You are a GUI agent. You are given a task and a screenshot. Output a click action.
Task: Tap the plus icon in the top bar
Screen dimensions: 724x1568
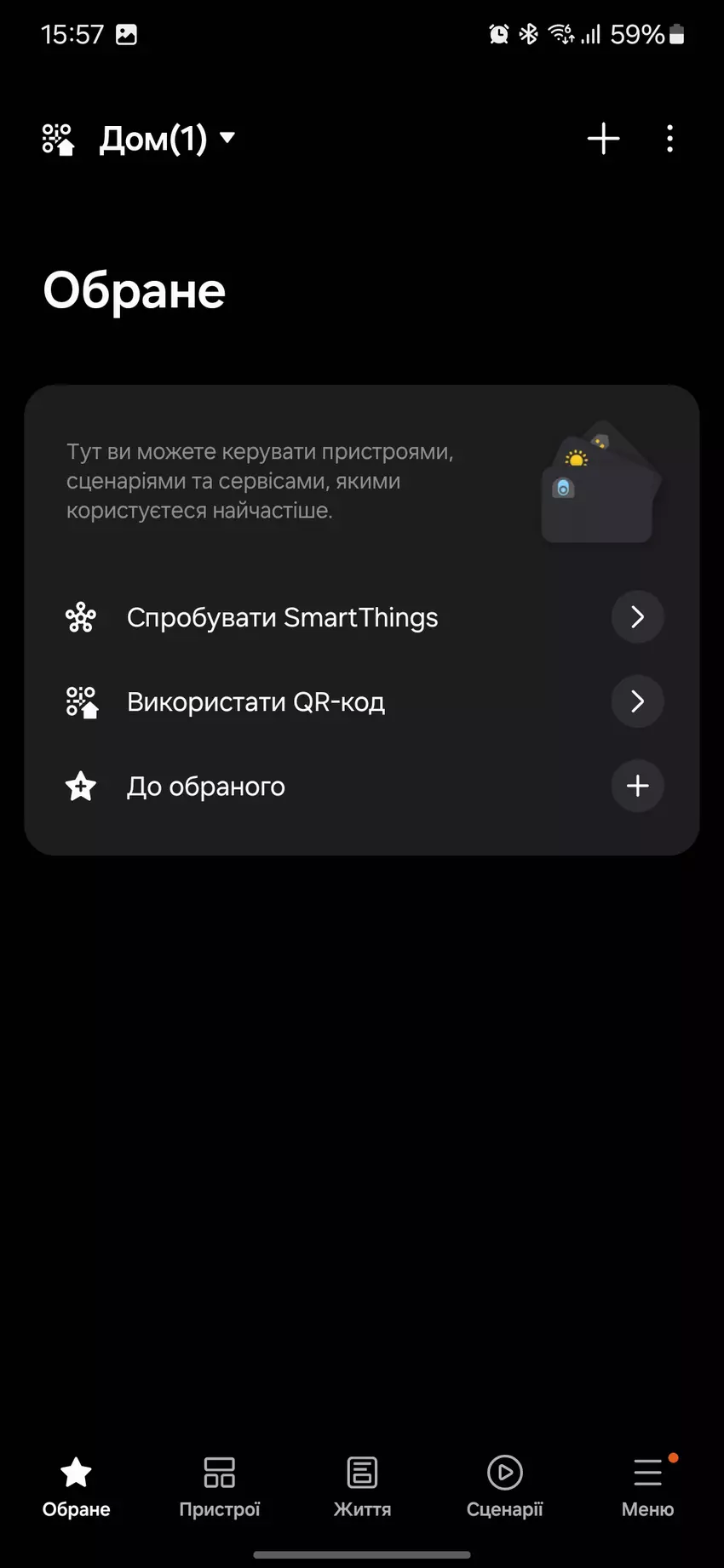click(603, 139)
